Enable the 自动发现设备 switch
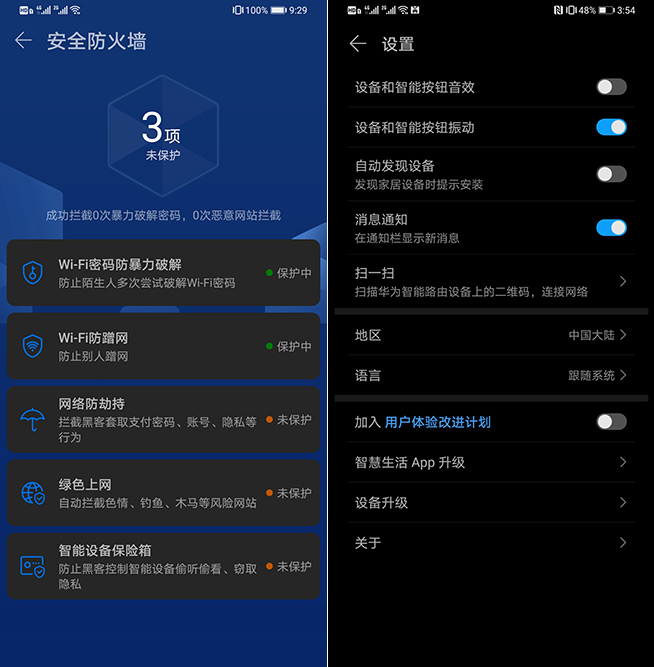The width and height of the screenshot is (654, 667). pos(611,174)
